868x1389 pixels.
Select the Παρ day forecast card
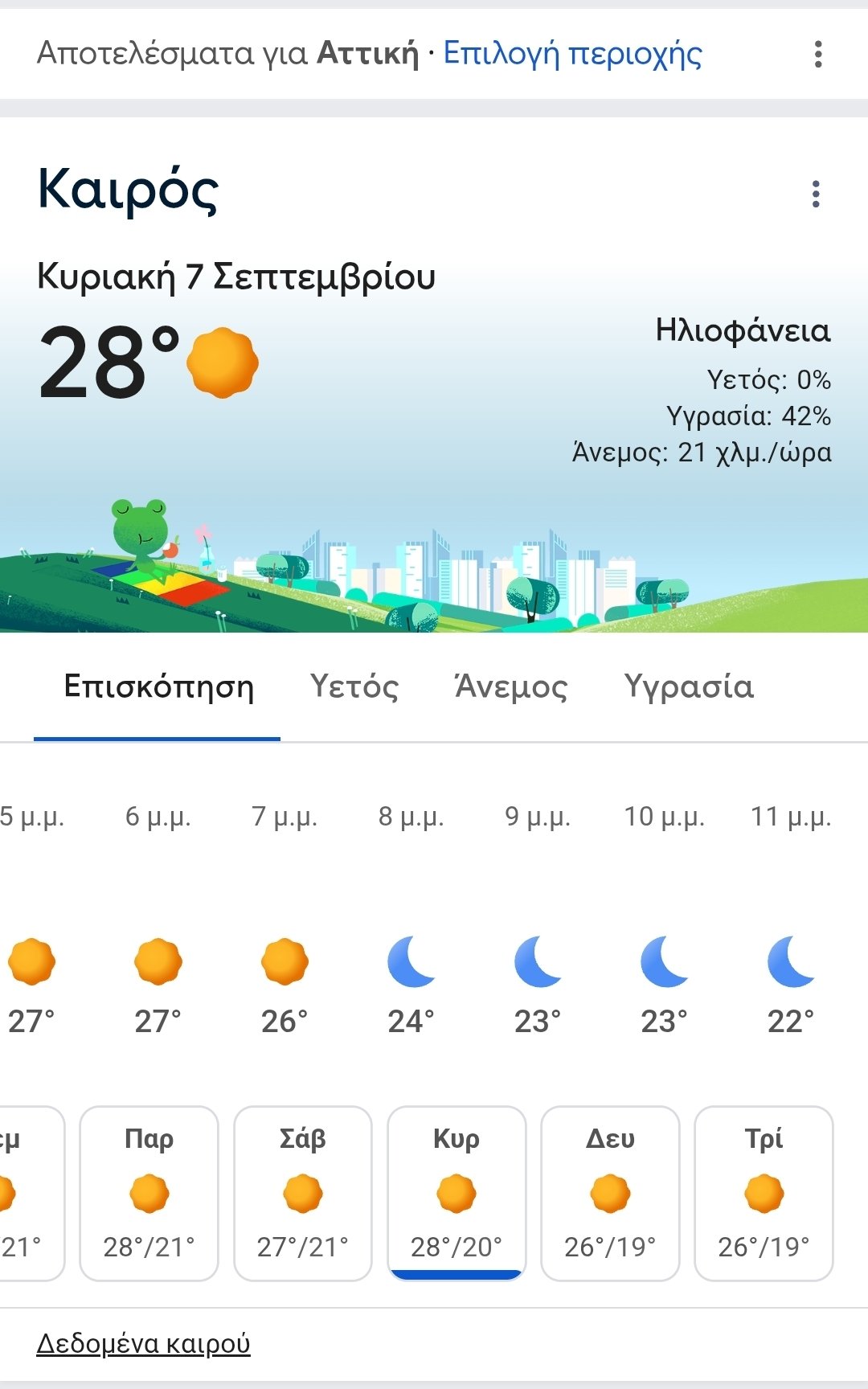[149, 1194]
